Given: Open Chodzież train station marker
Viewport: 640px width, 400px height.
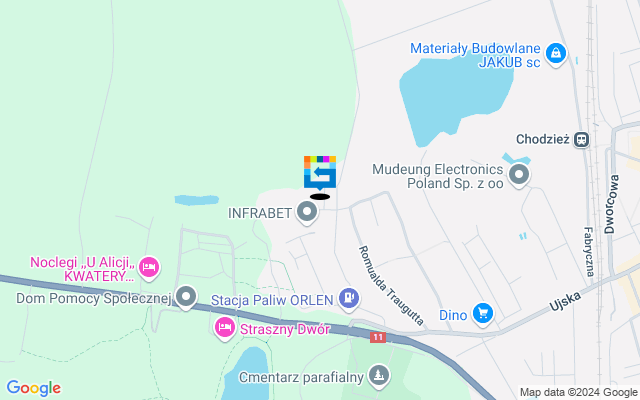Looking at the screenshot, I should pyautogui.click(x=582, y=140).
